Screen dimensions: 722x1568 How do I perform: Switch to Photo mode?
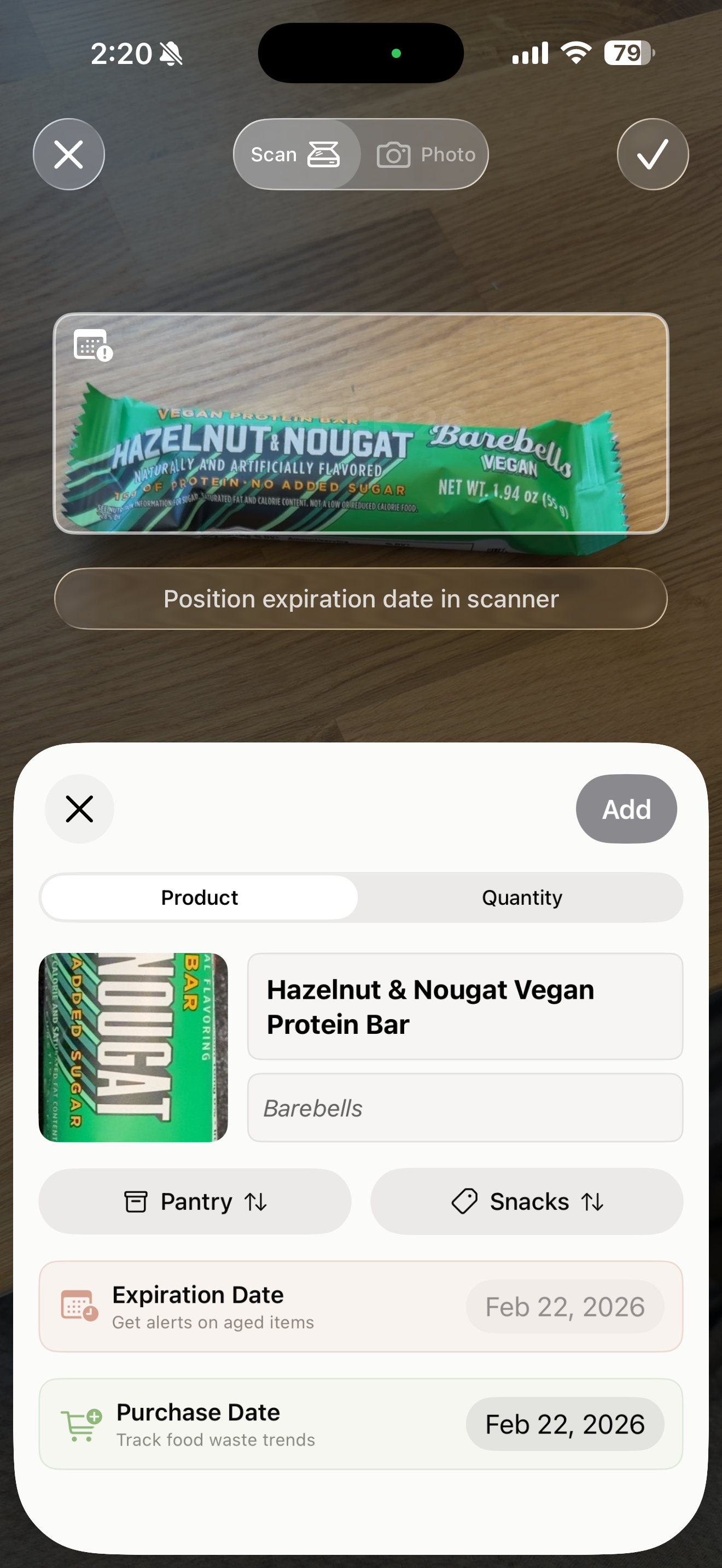[426, 154]
